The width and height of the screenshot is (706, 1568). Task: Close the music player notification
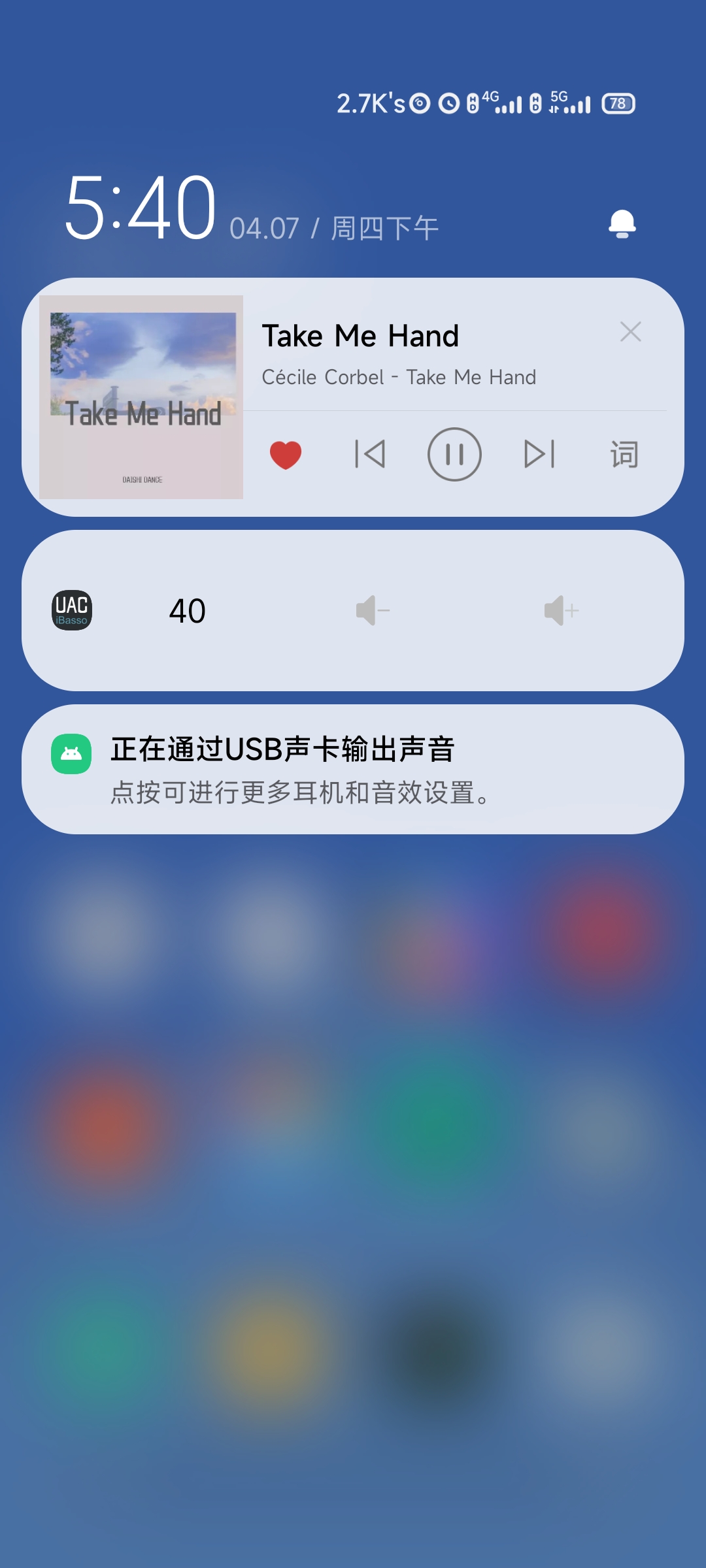pos(630,332)
